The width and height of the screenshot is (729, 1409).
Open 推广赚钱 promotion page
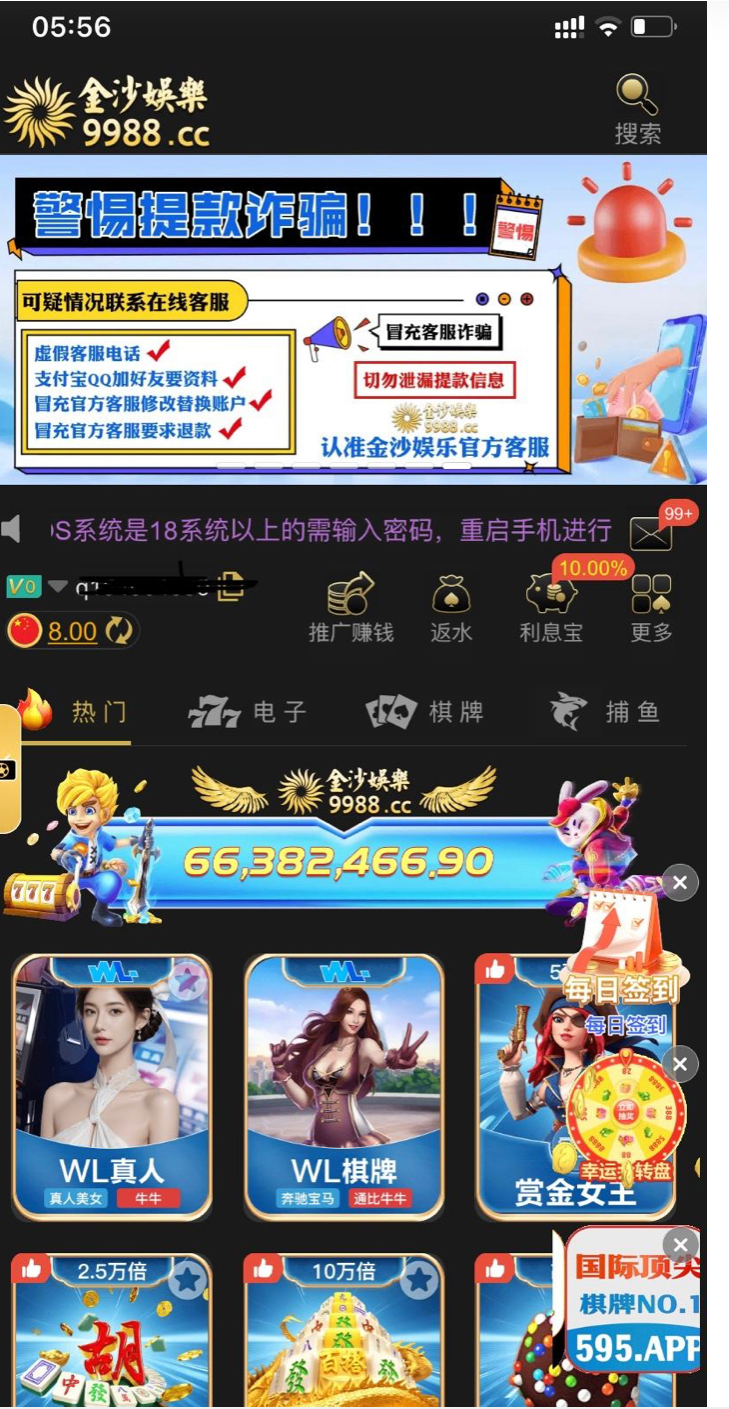coord(350,608)
